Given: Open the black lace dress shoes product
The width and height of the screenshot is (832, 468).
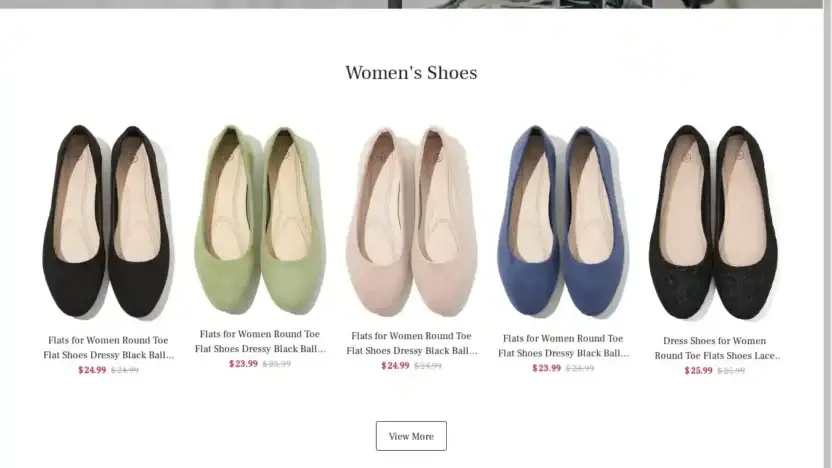Looking at the screenshot, I should [713, 221].
